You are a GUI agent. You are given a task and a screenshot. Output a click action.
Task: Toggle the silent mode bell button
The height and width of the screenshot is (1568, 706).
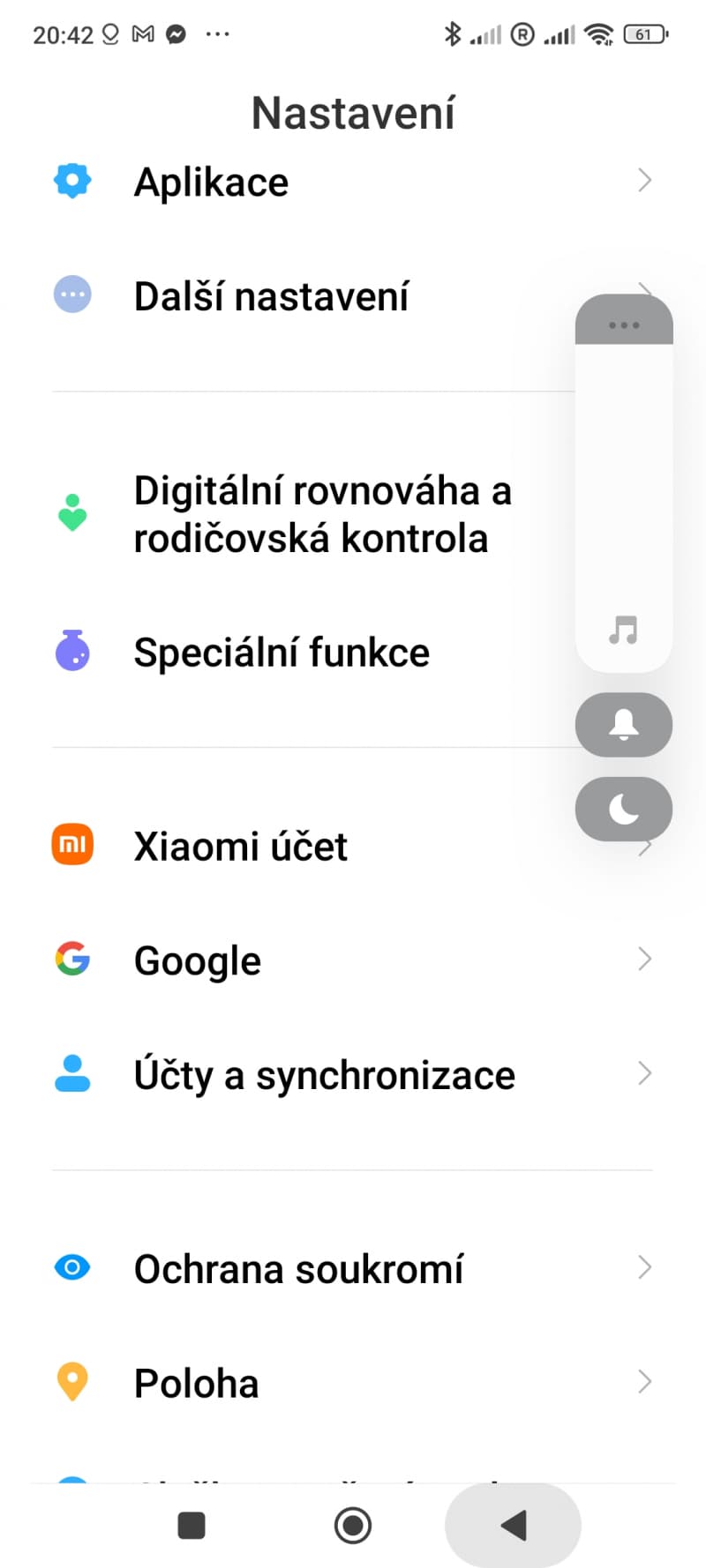point(624,725)
